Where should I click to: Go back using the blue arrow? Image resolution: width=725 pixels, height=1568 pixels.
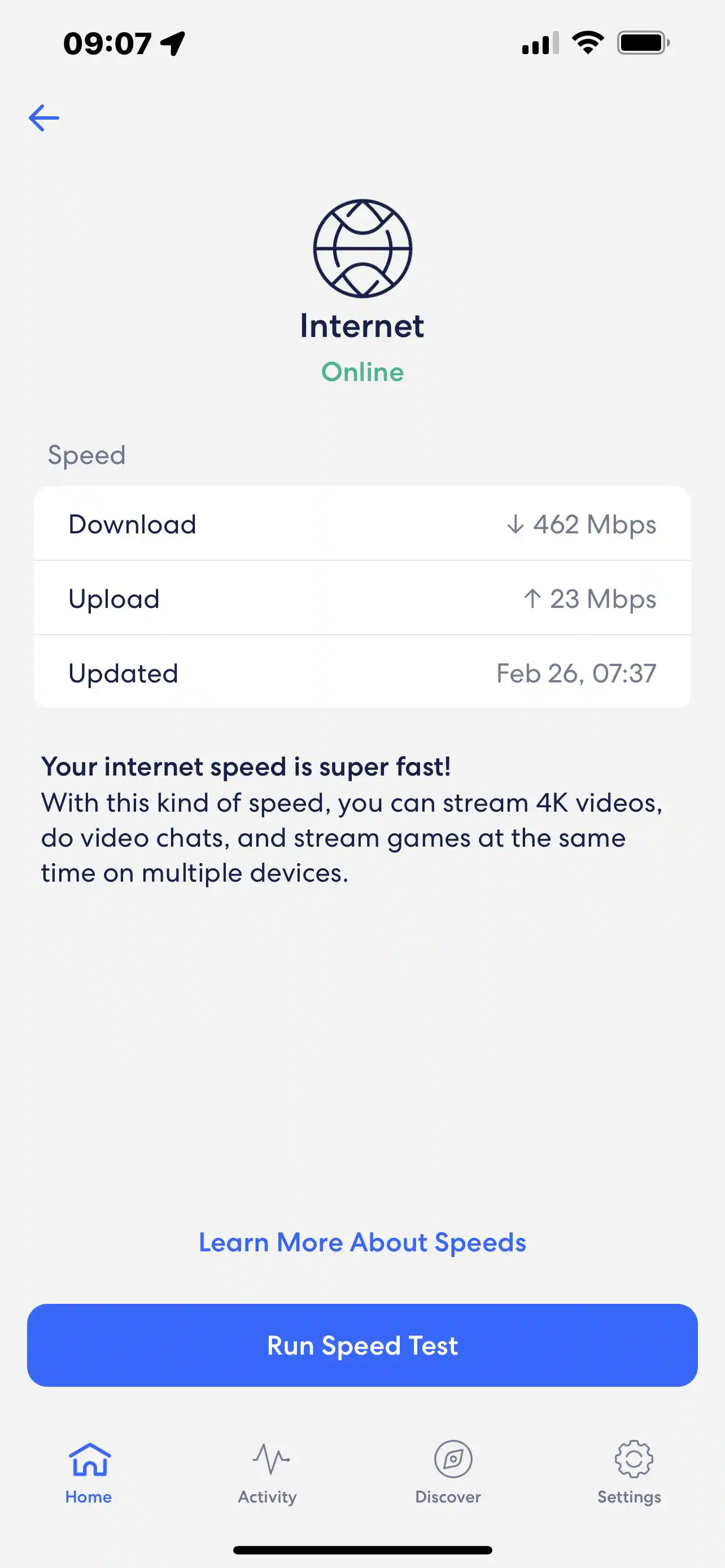[x=44, y=118]
